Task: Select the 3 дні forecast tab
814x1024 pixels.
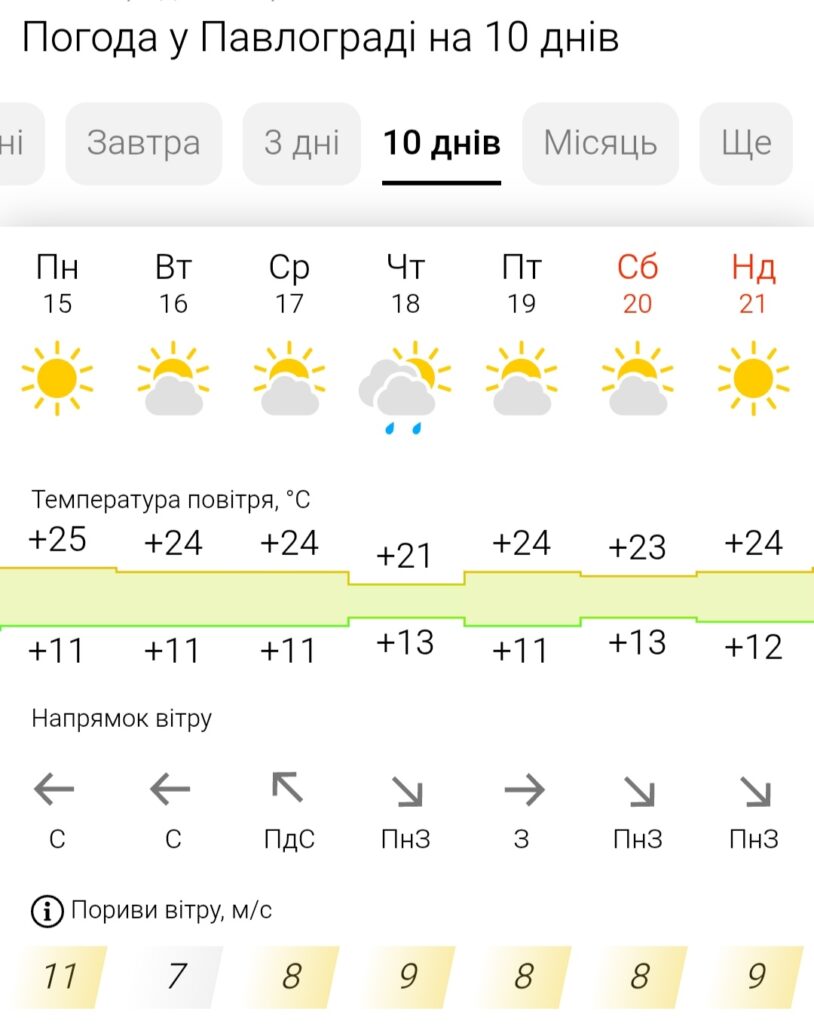Action: [x=301, y=143]
